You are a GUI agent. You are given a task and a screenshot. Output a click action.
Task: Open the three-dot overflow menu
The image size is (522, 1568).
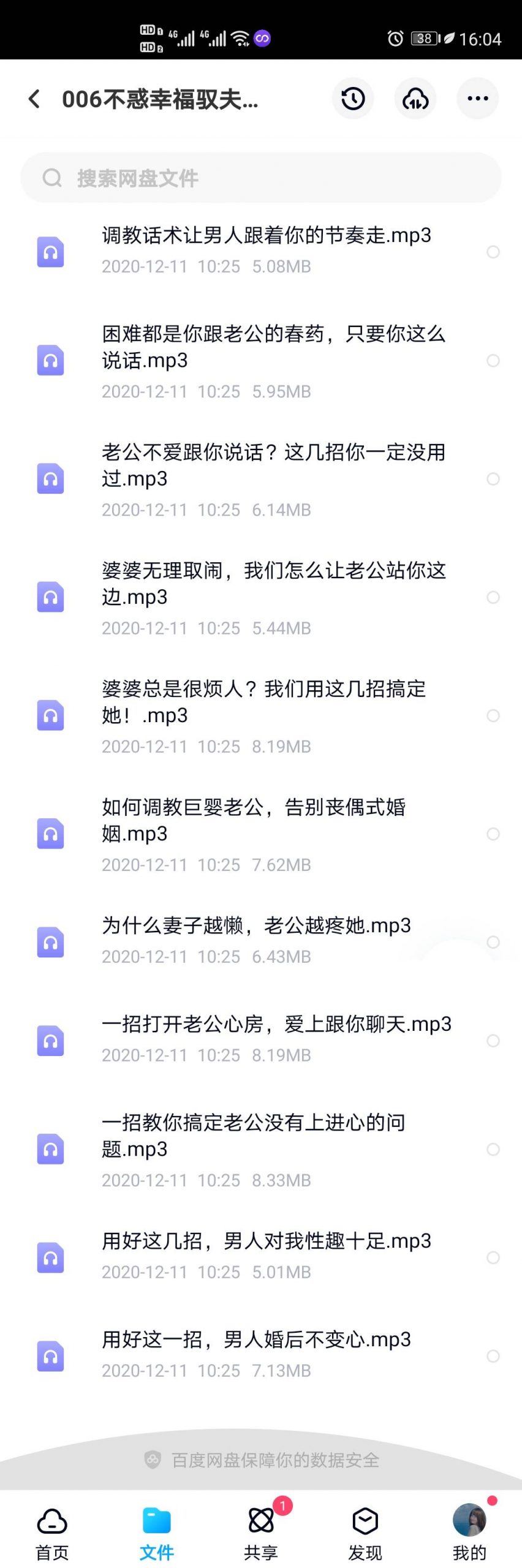click(477, 99)
